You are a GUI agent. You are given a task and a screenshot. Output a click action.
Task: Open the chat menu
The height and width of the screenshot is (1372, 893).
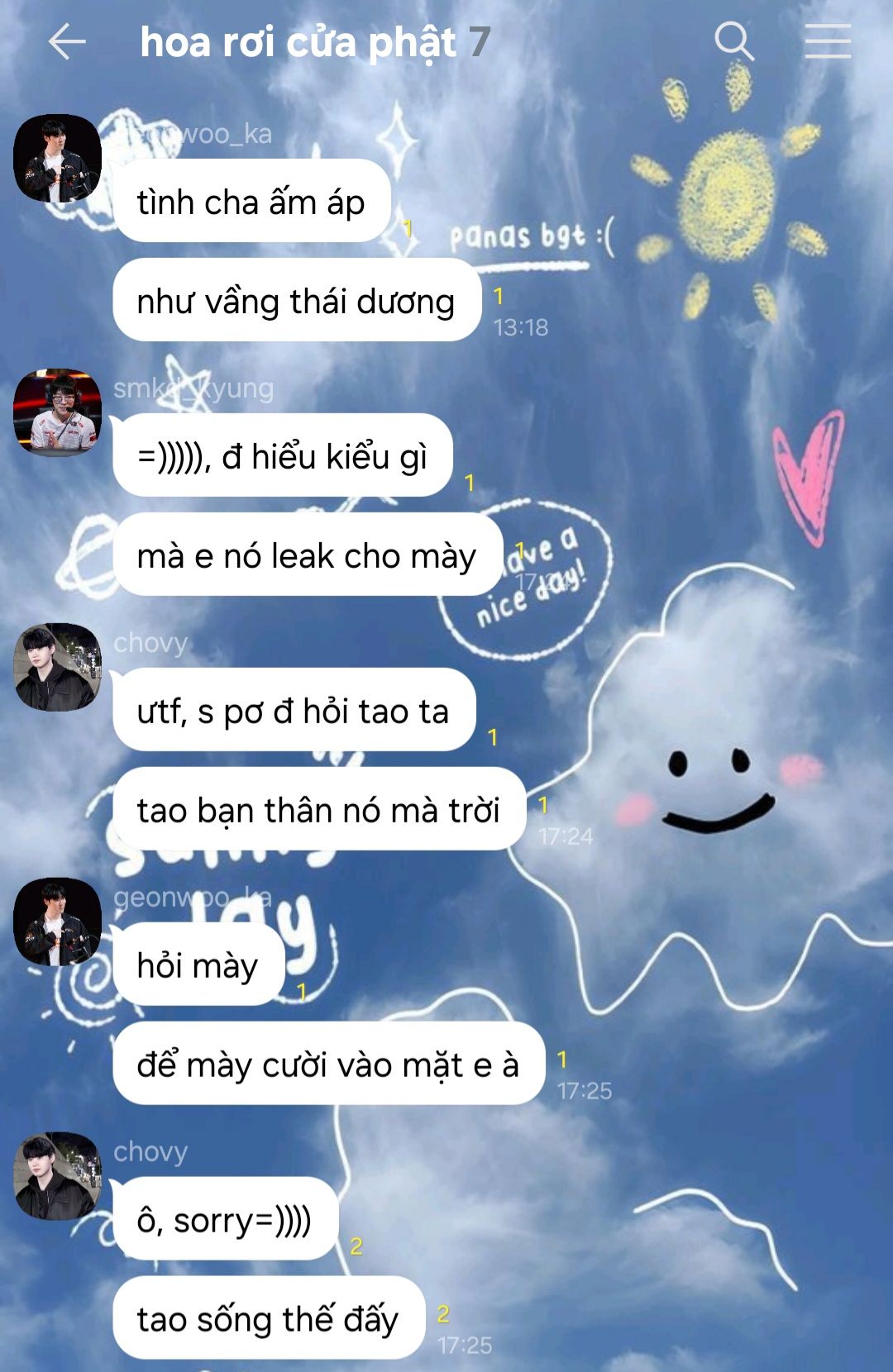[828, 41]
